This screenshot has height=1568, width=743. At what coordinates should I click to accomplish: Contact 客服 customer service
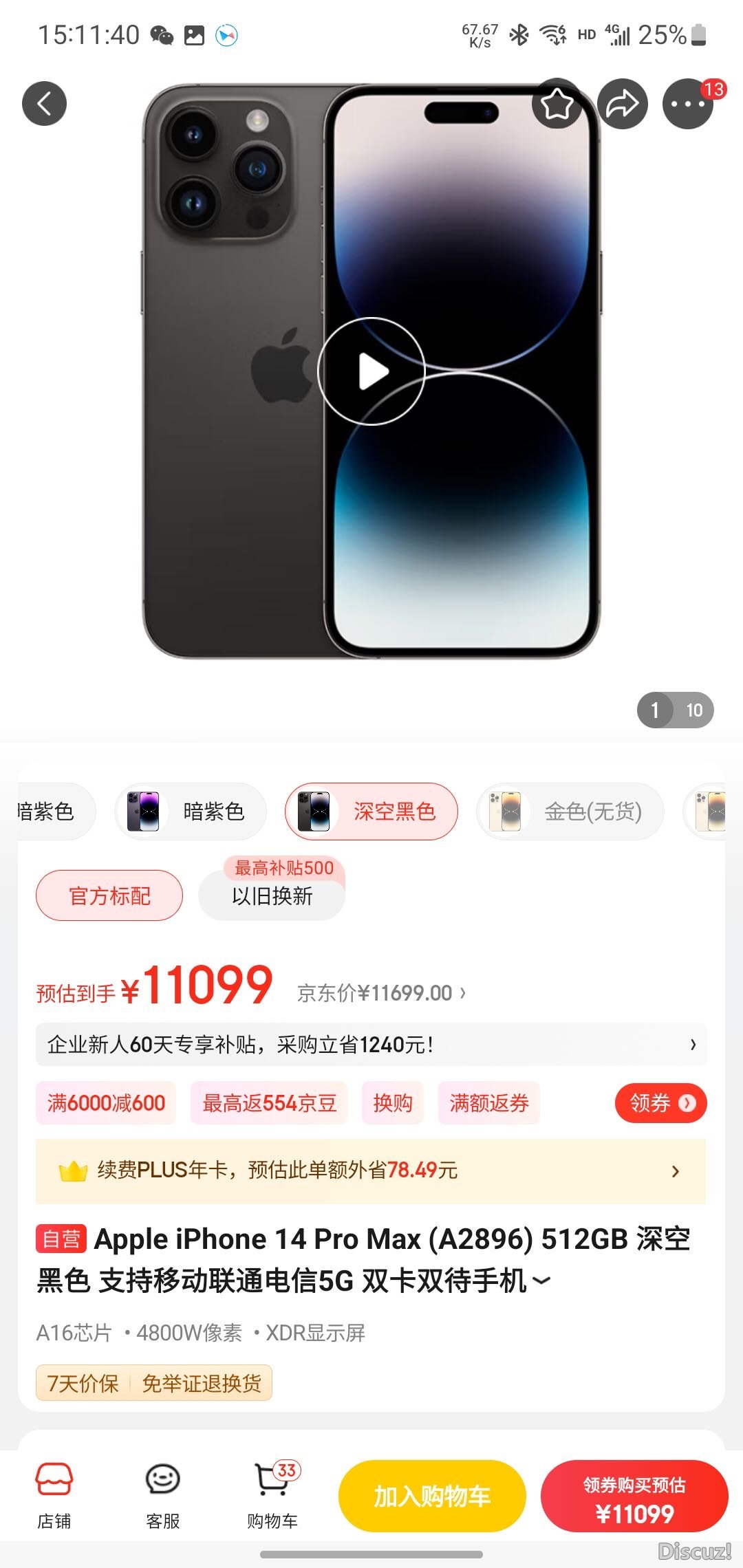[x=163, y=1496]
